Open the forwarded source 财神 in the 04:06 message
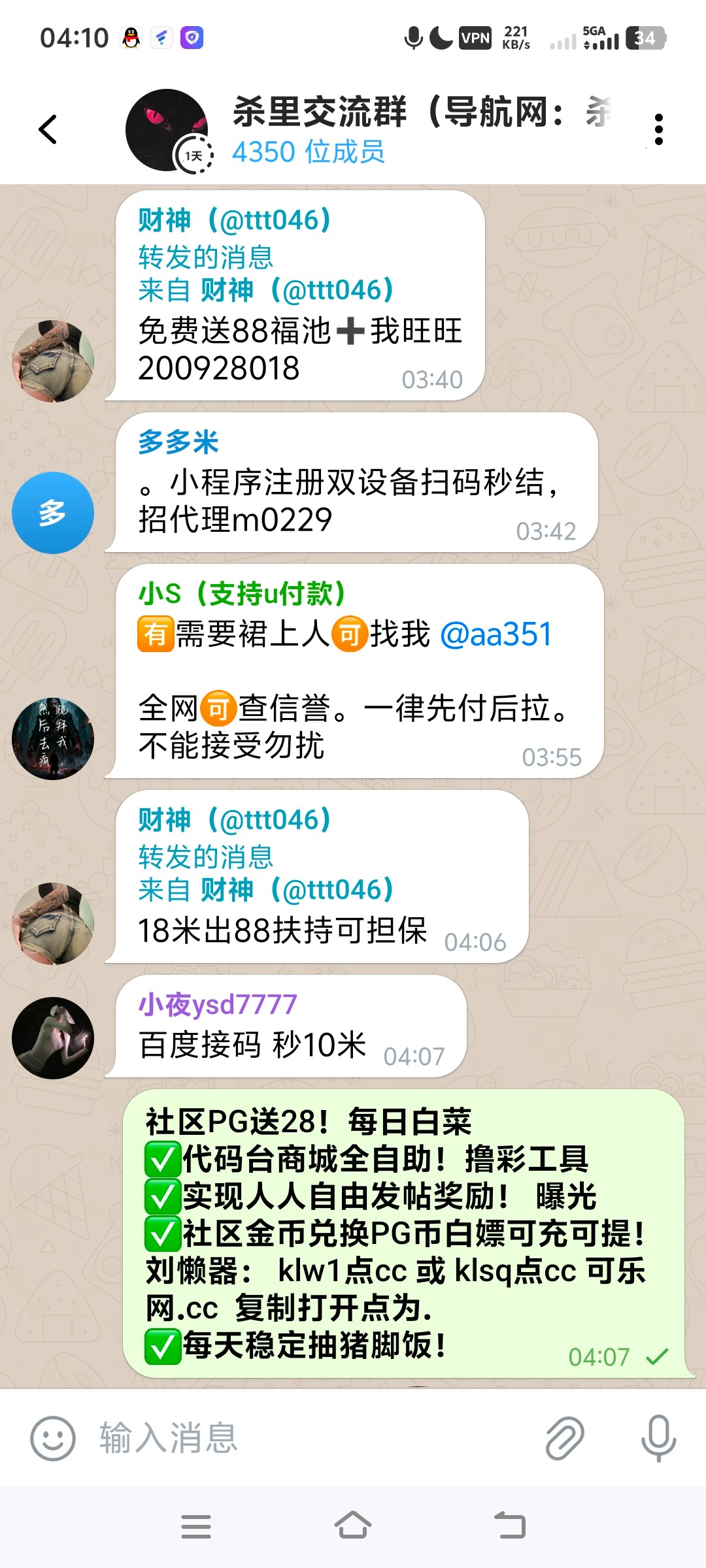The width and height of the screenshot is (706, 1568). coord(296,890)
